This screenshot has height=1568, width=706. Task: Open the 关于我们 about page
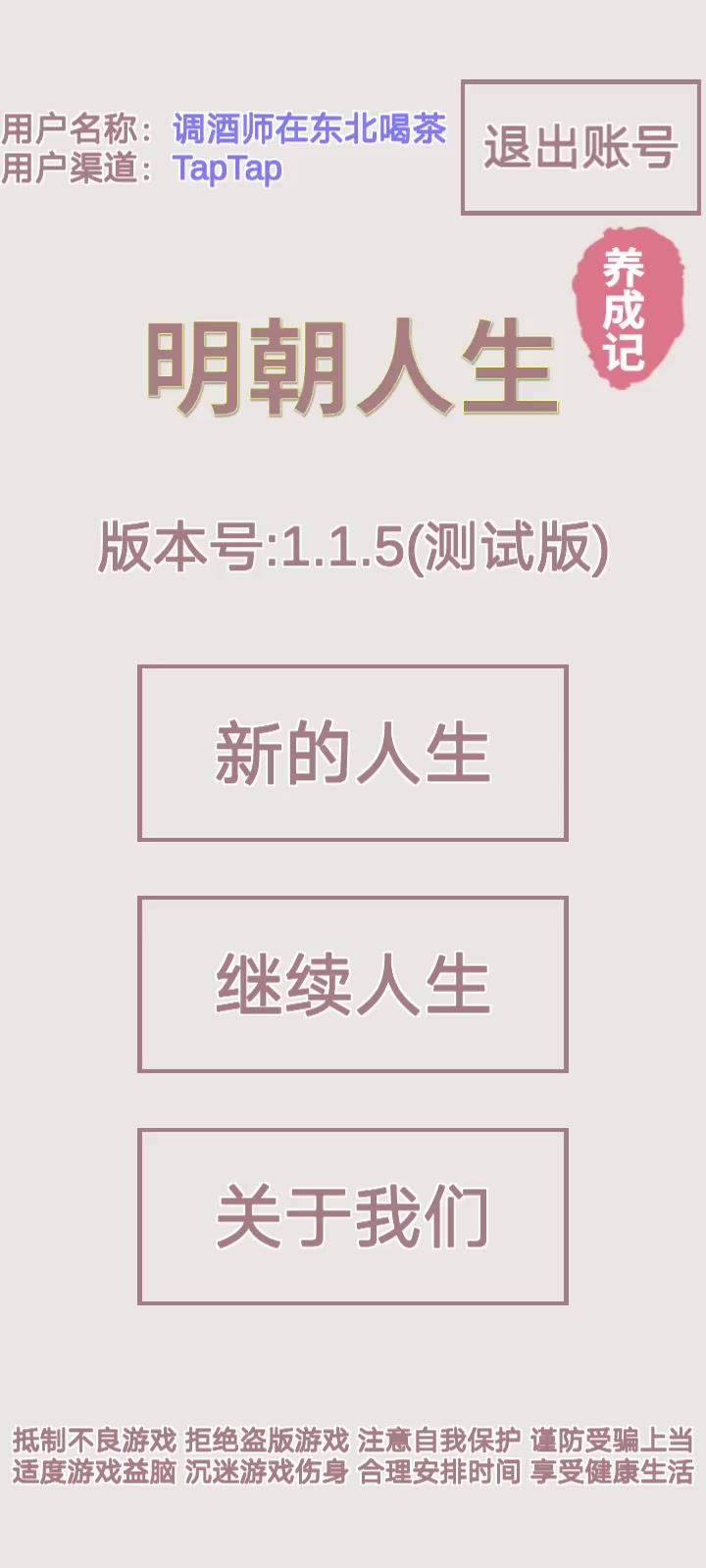pyautogui.click(x=353, y=1216)
